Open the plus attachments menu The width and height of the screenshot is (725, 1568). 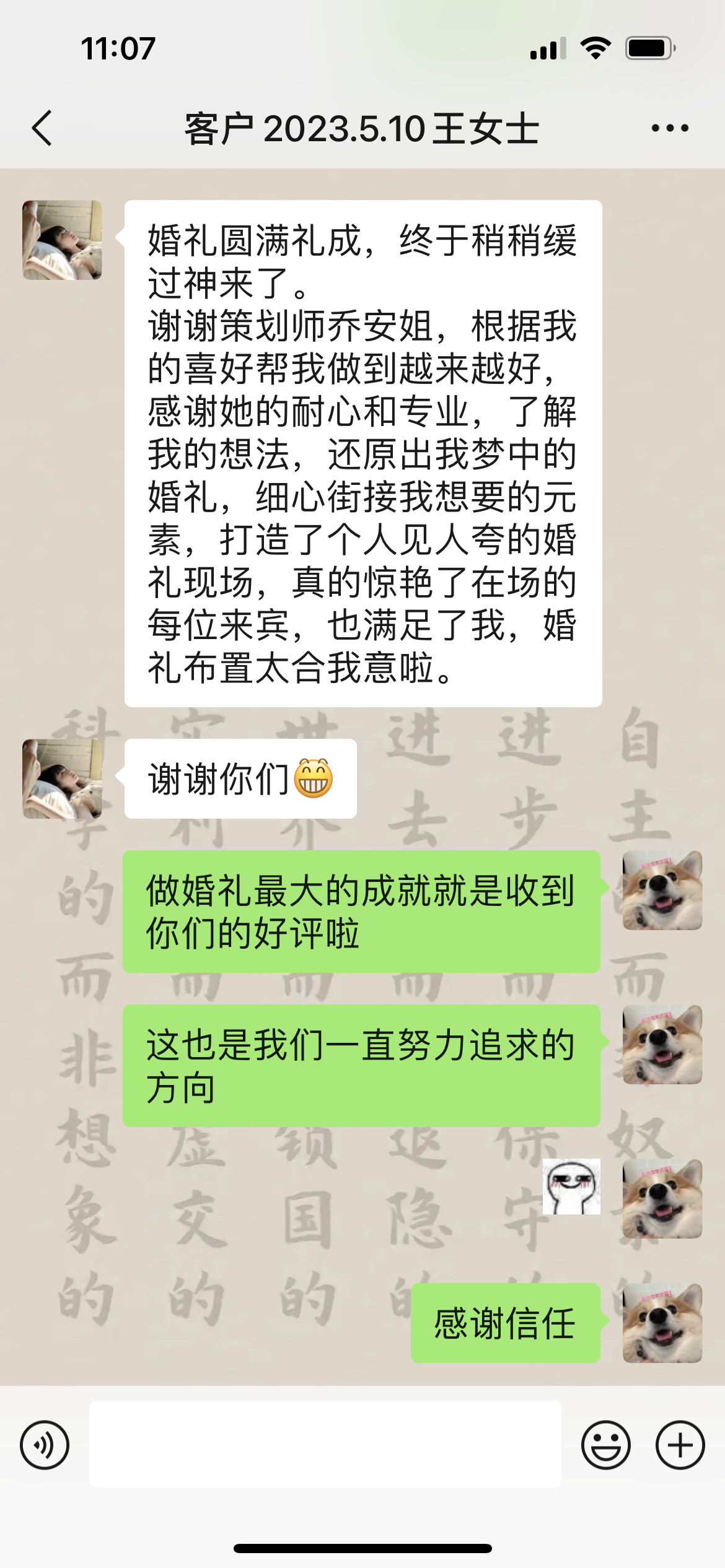pyautogui.click(x=680, y=1445)
